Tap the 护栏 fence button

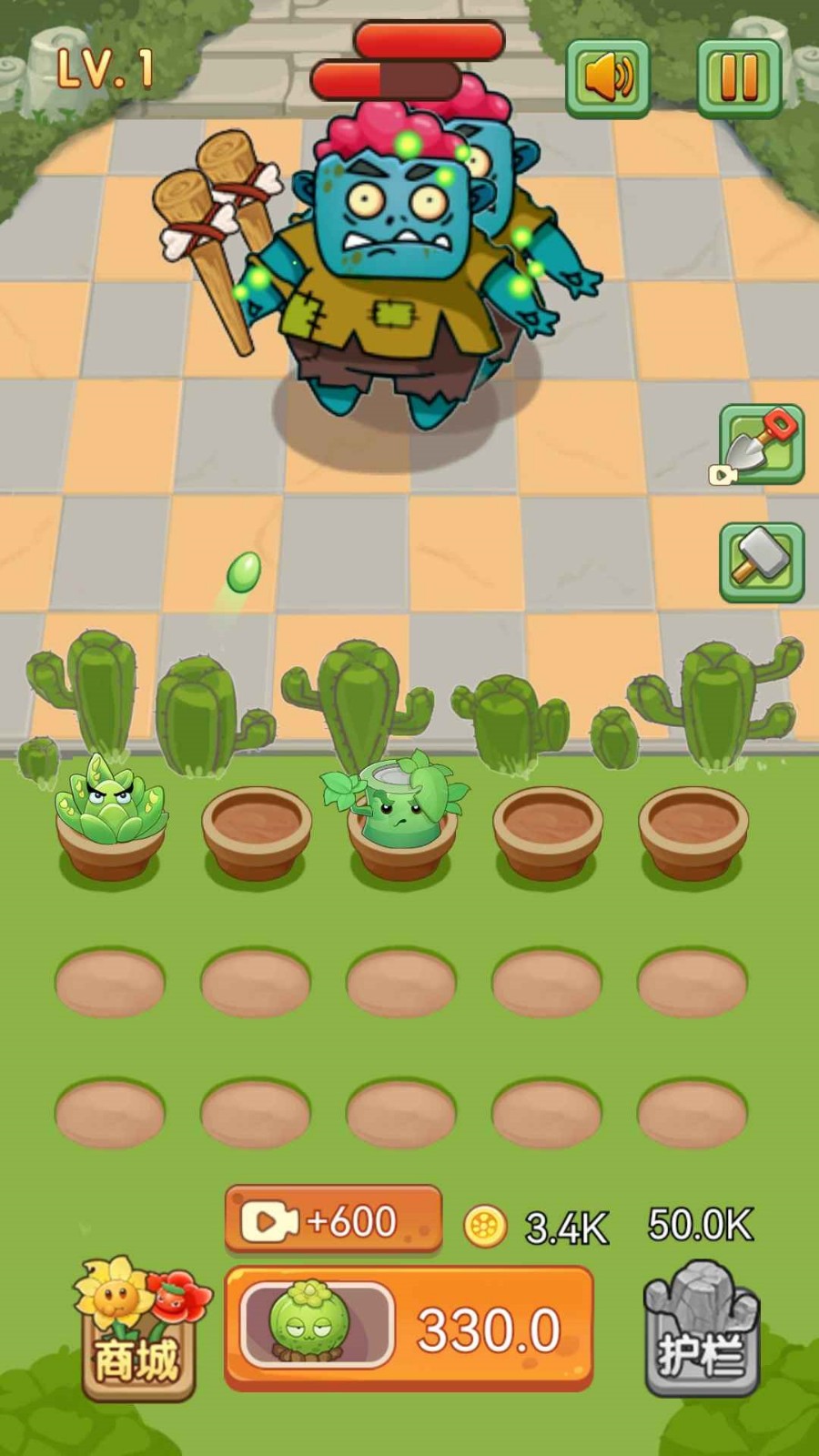tap(701, 1330)
